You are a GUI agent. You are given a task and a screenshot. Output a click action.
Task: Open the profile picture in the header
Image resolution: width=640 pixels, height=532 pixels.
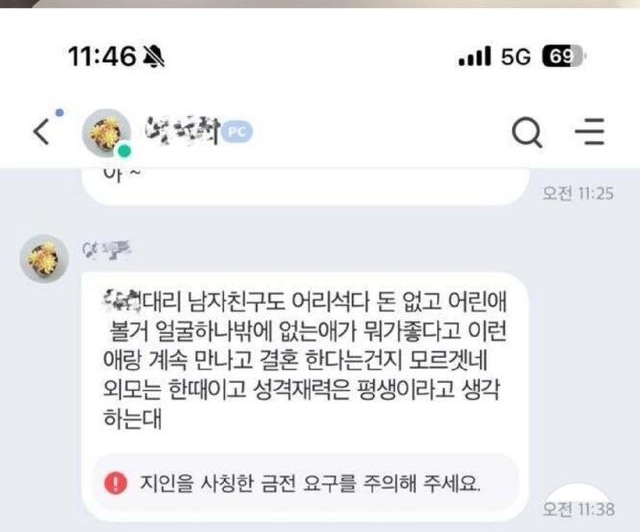107,133
